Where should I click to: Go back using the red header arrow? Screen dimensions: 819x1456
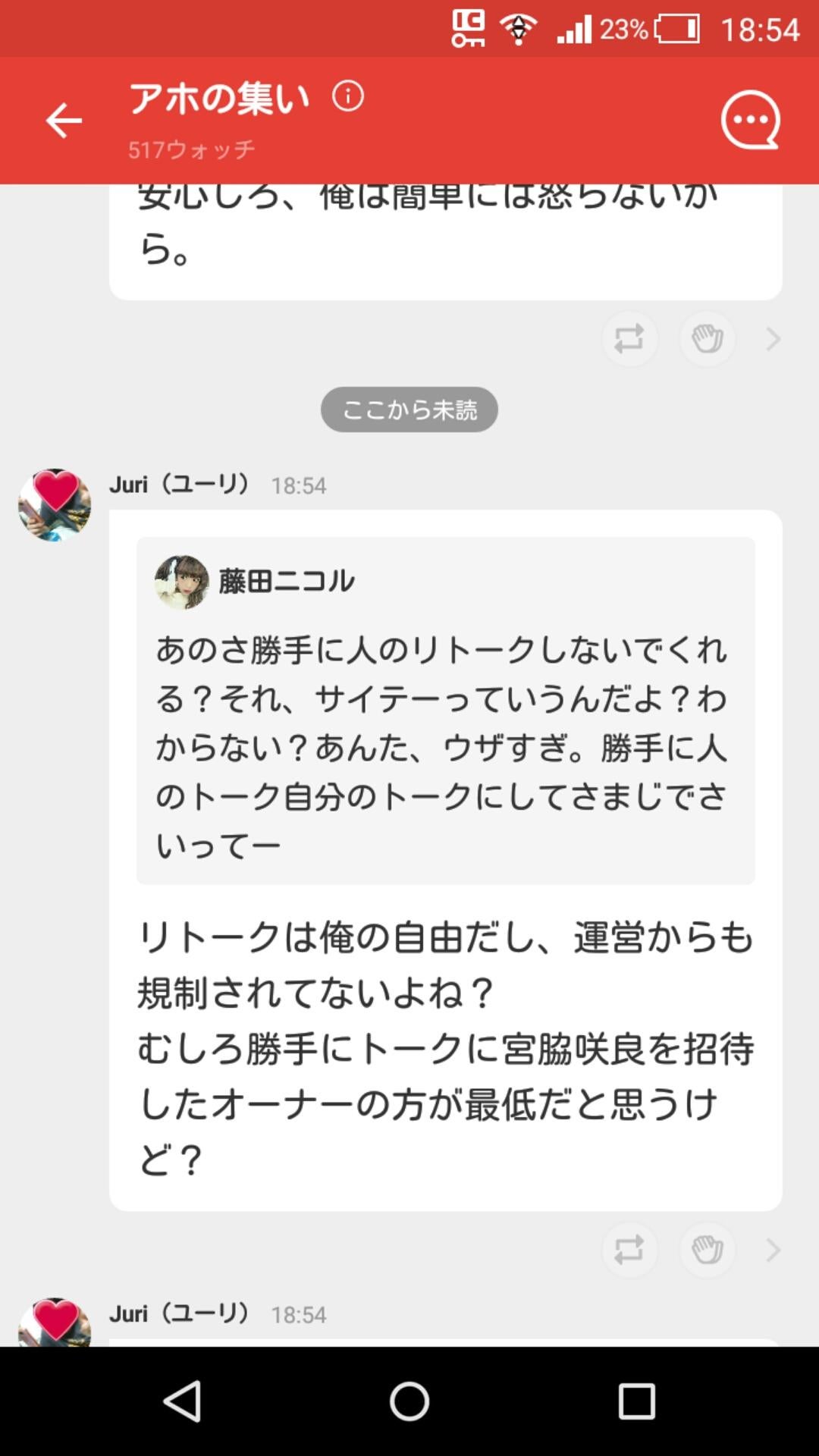coord(64,120)
